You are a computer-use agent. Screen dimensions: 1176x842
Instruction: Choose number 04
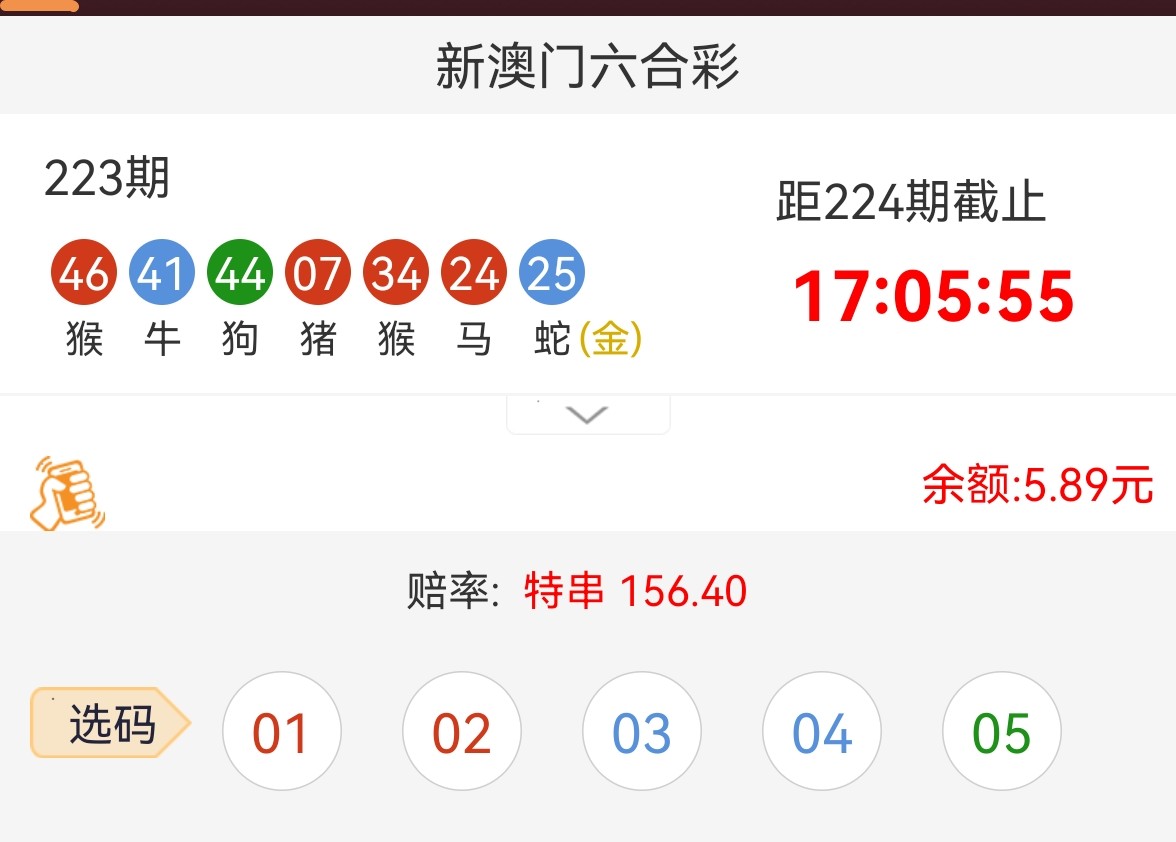821,732
